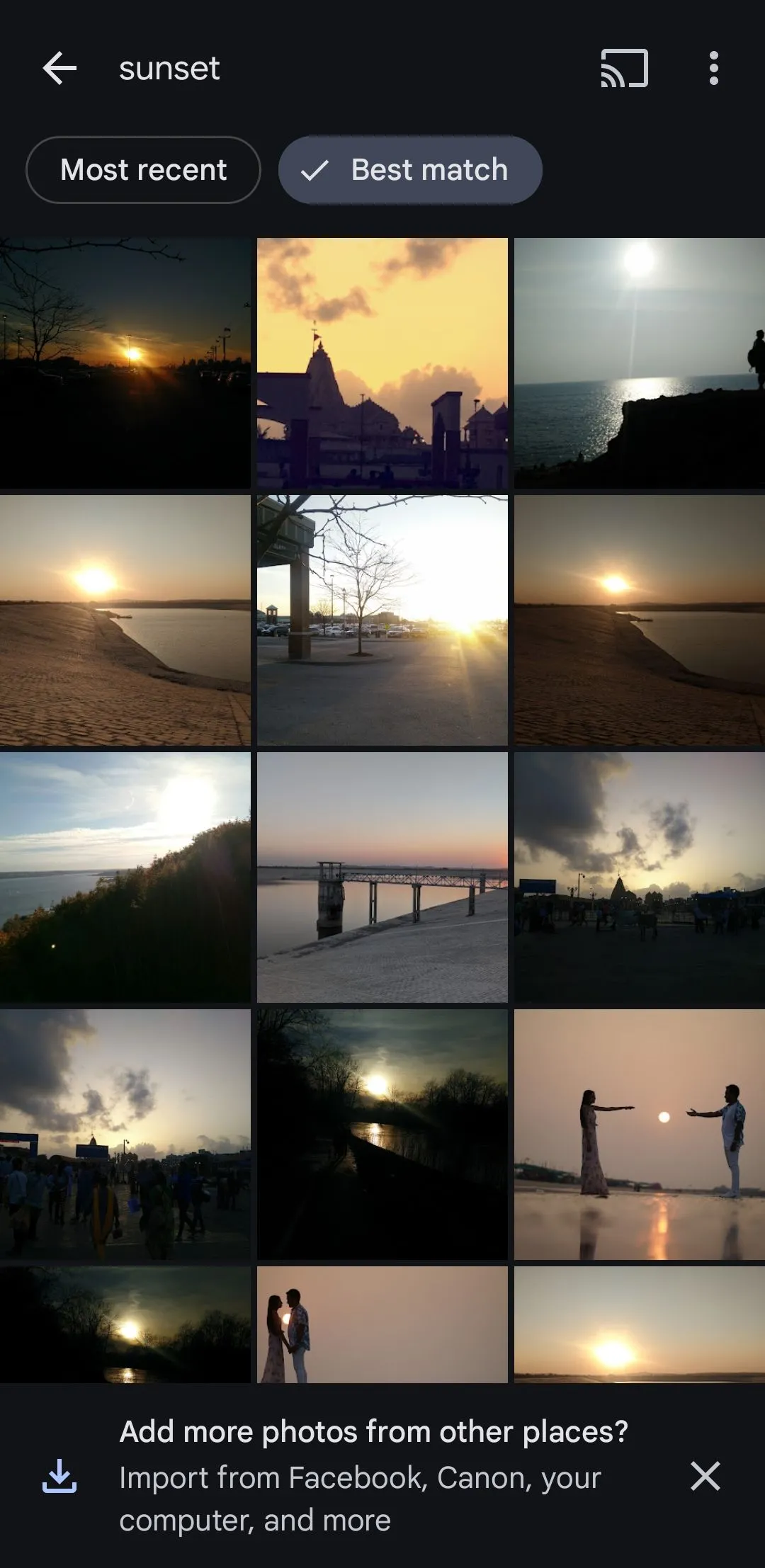
Task: Open the three-dot overflow menu
Action: pos(713,69)
